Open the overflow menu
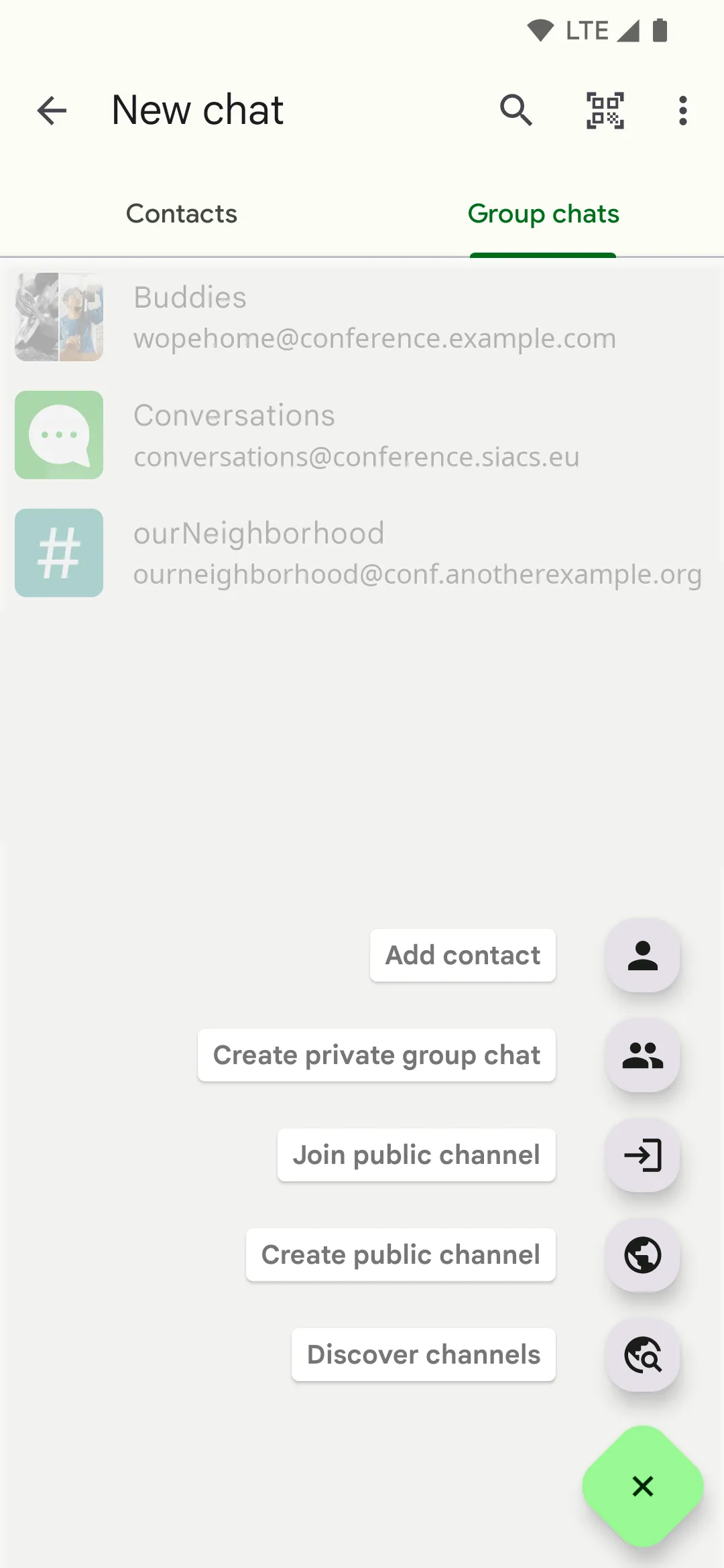The height and width of the screenshot is (1568, 724). pyautogui.click(x=682, y=110)
